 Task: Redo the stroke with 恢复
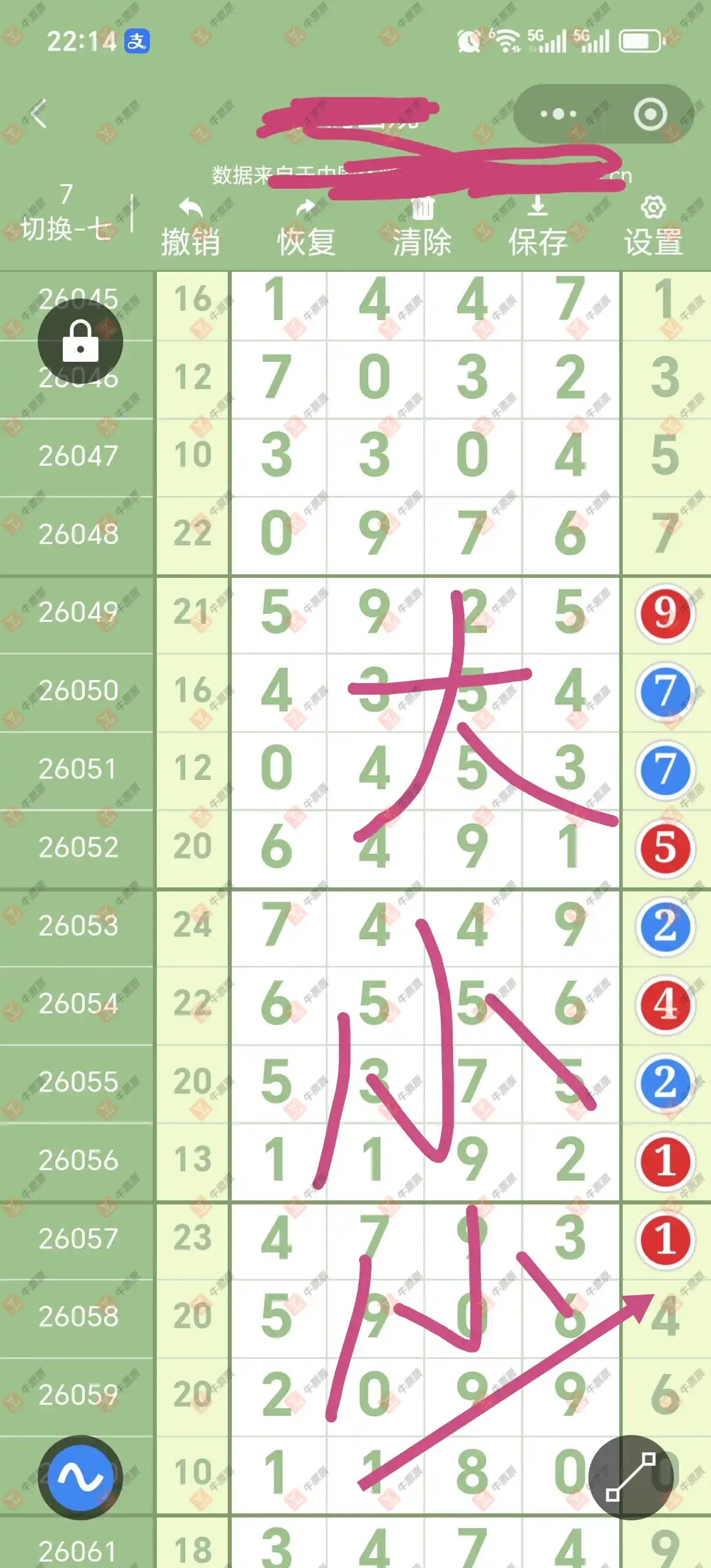(306, 228)
